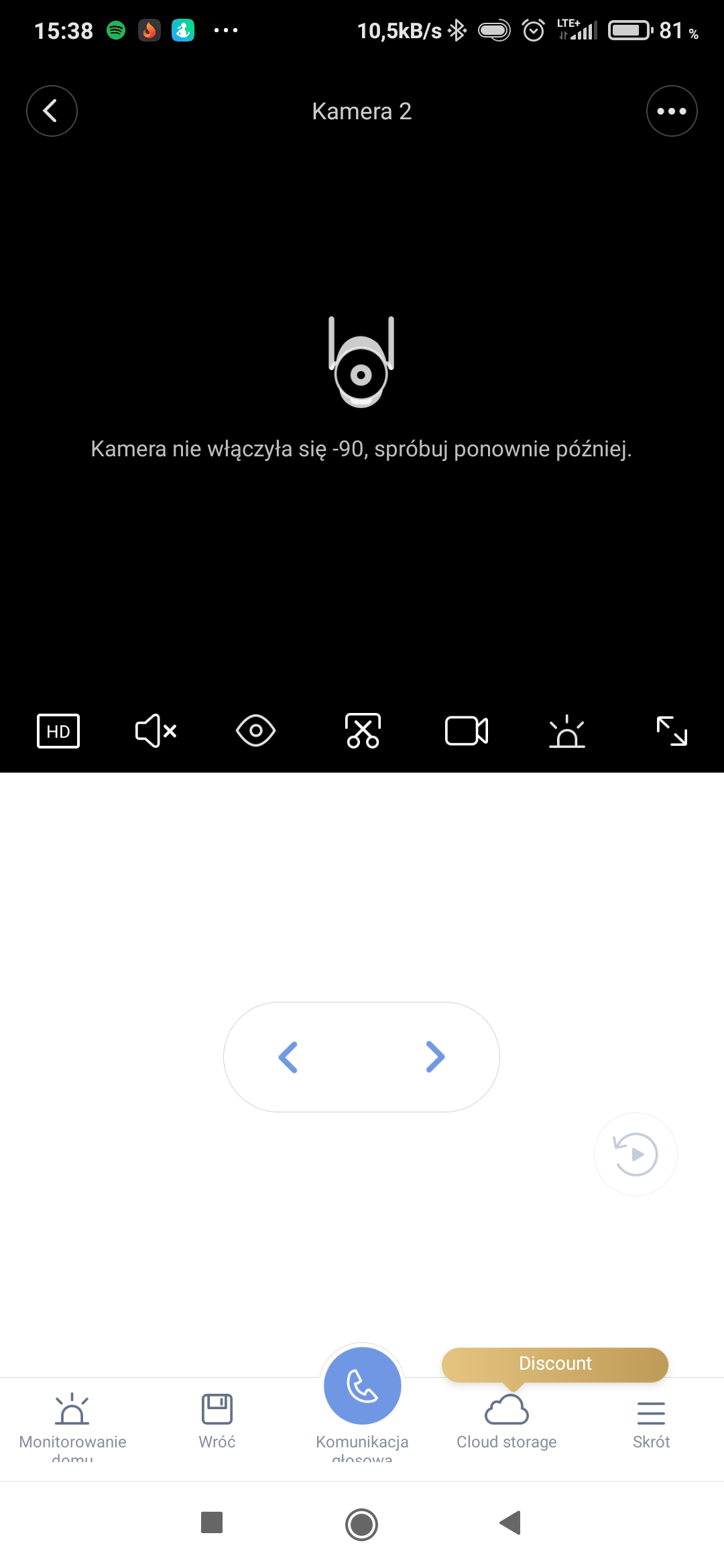
Task: Unmute the camera sound
Action: tap(156, 731)
